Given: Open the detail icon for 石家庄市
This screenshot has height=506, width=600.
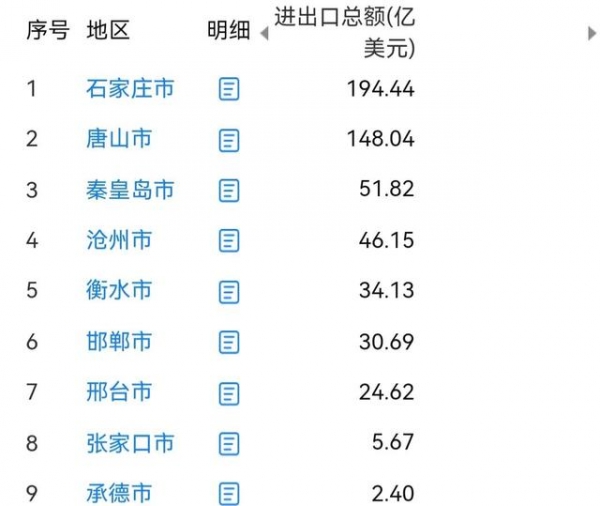Looking at the screenshot, I should coord(229,89).
